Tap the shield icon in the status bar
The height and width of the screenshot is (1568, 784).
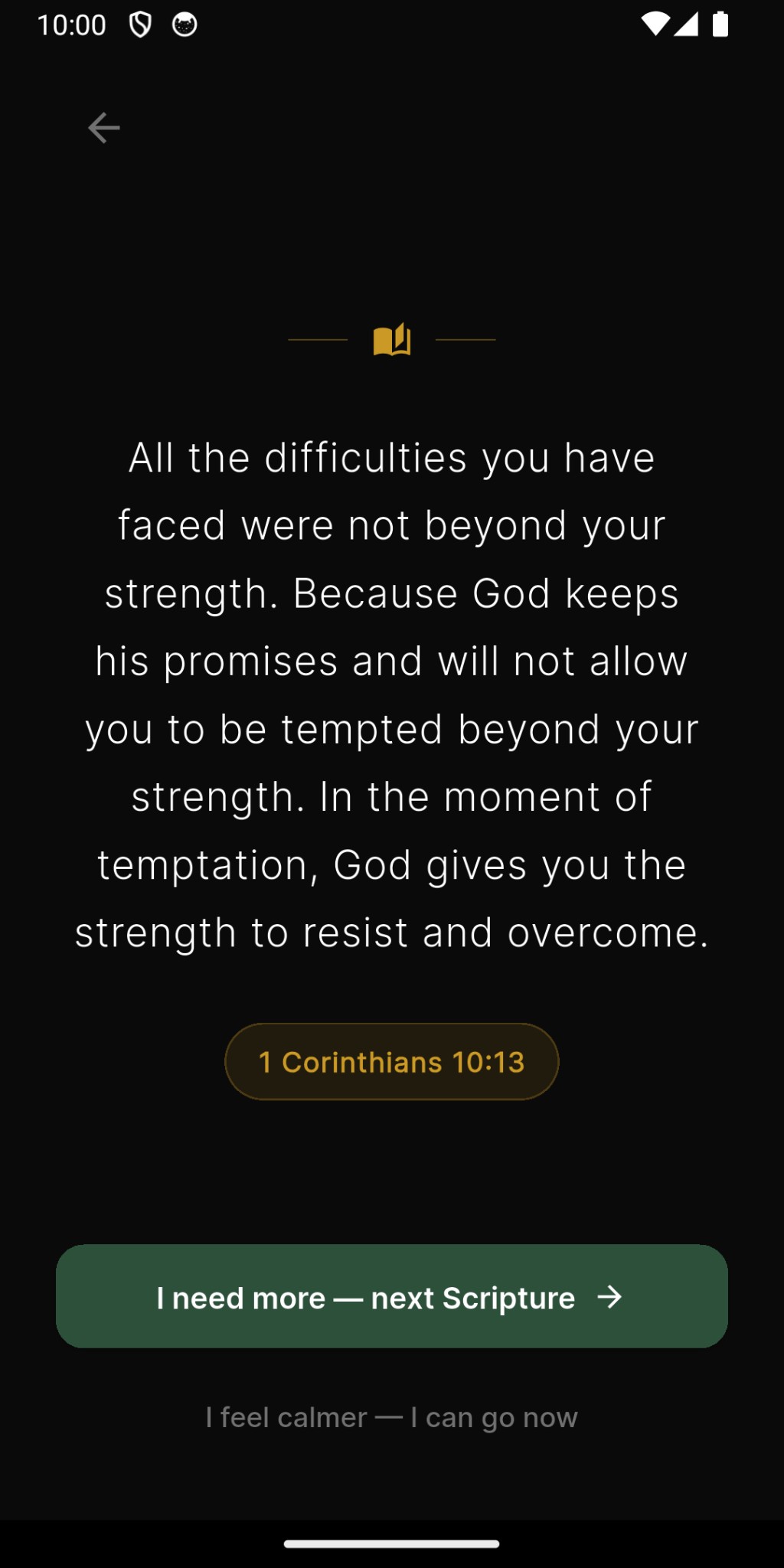tap(141, 24)
